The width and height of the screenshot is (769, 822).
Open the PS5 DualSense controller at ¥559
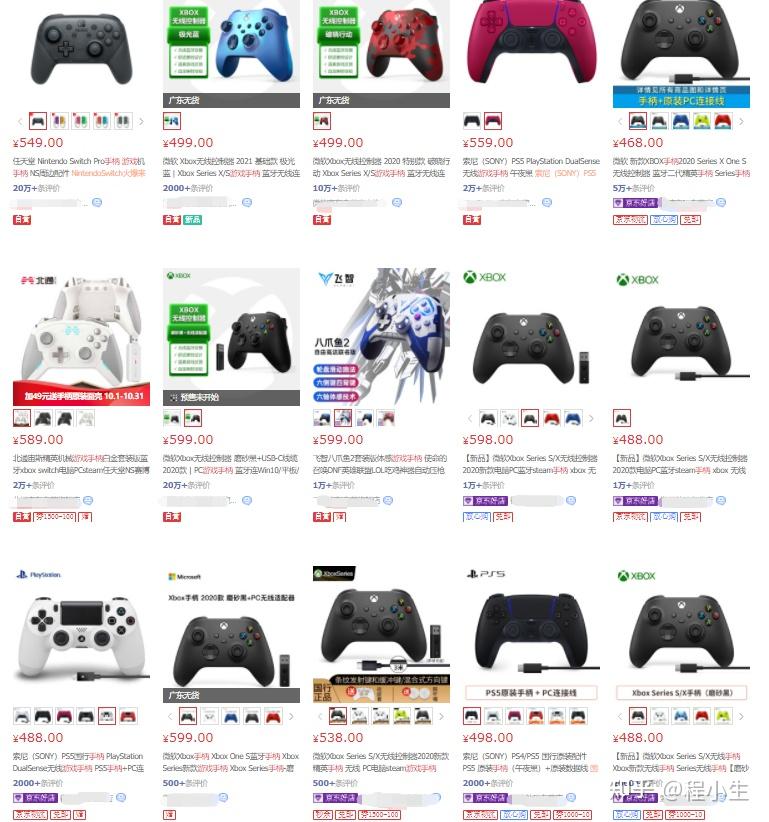click(x=531, y=50)
